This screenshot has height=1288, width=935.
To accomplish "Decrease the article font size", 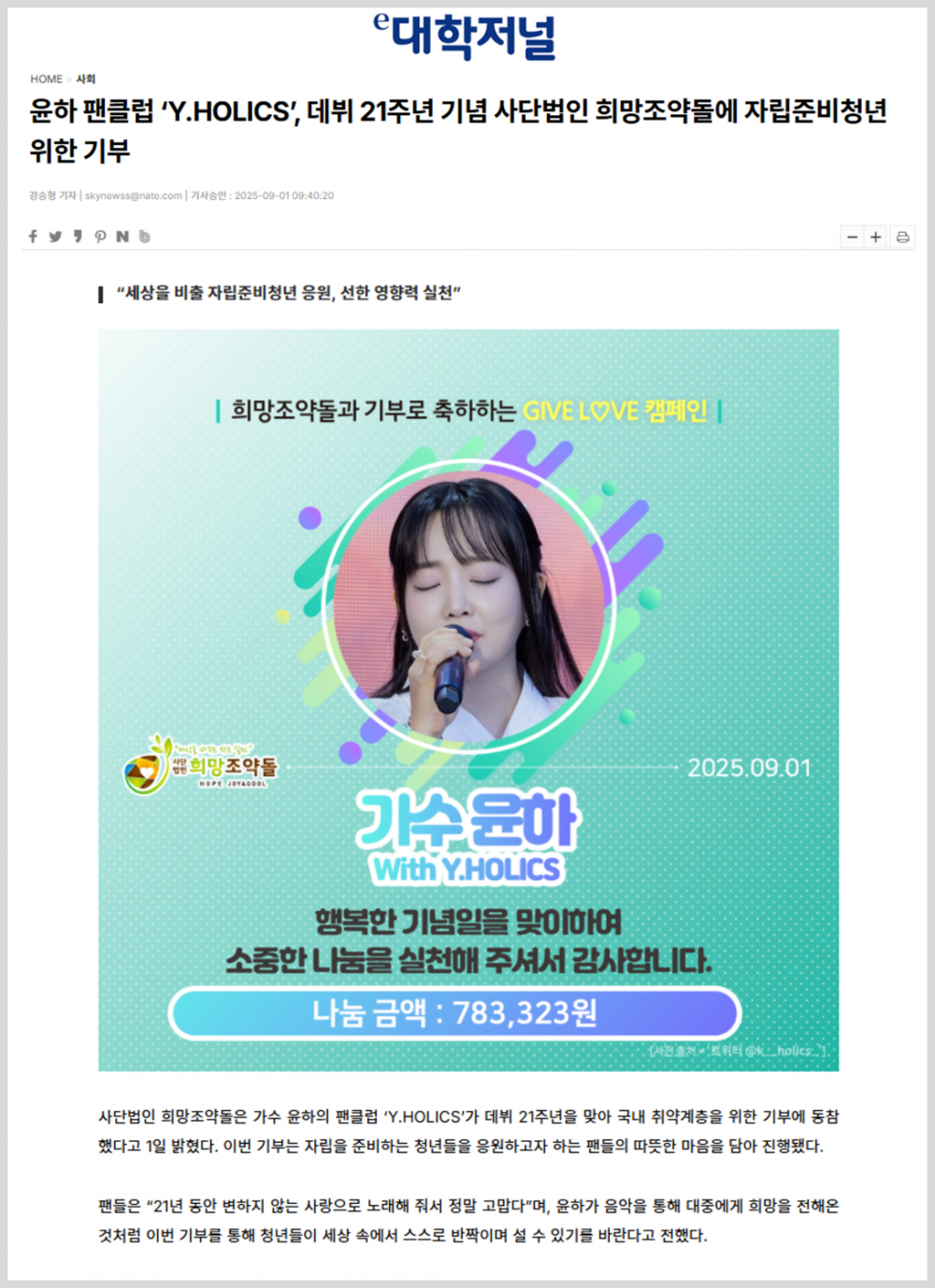I will tap(852, 238).
